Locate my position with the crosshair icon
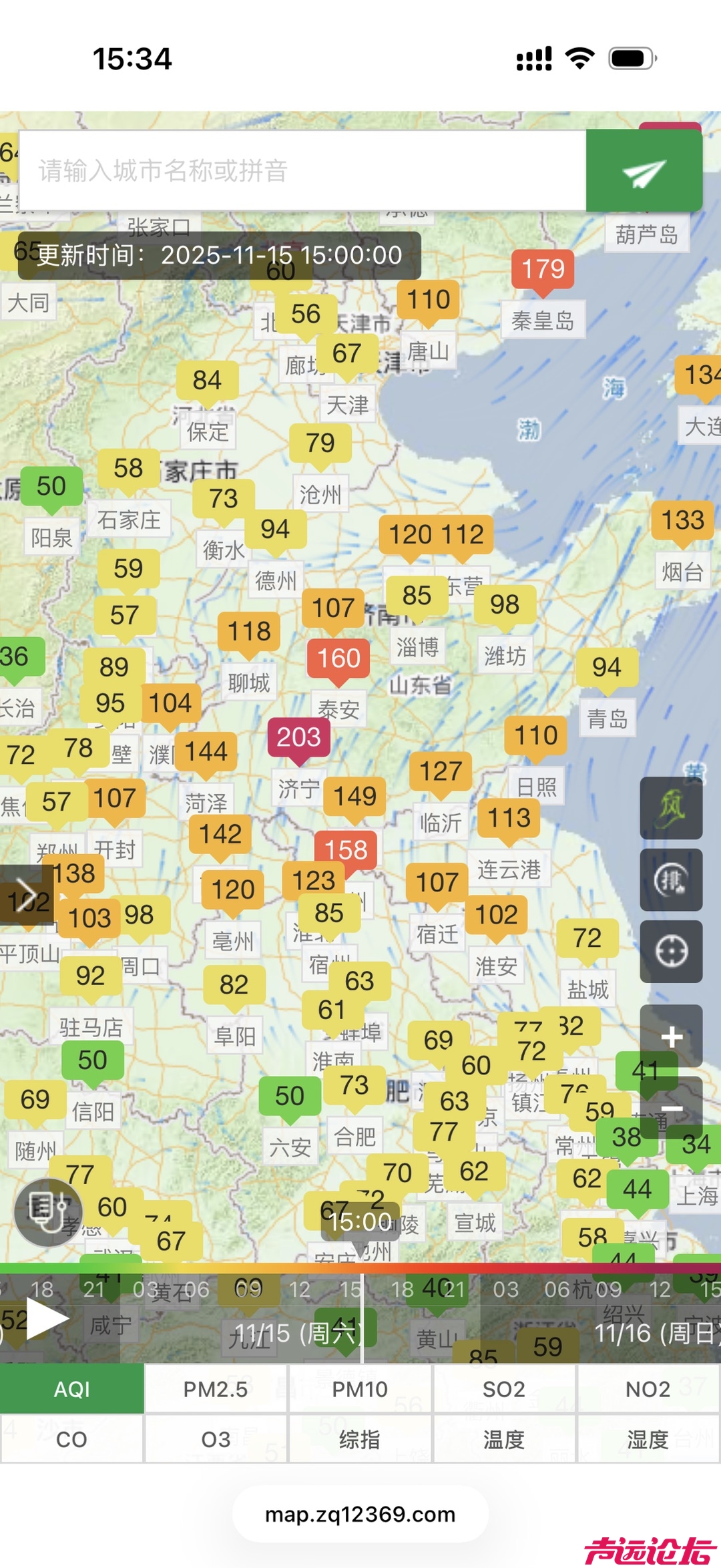 670,951
